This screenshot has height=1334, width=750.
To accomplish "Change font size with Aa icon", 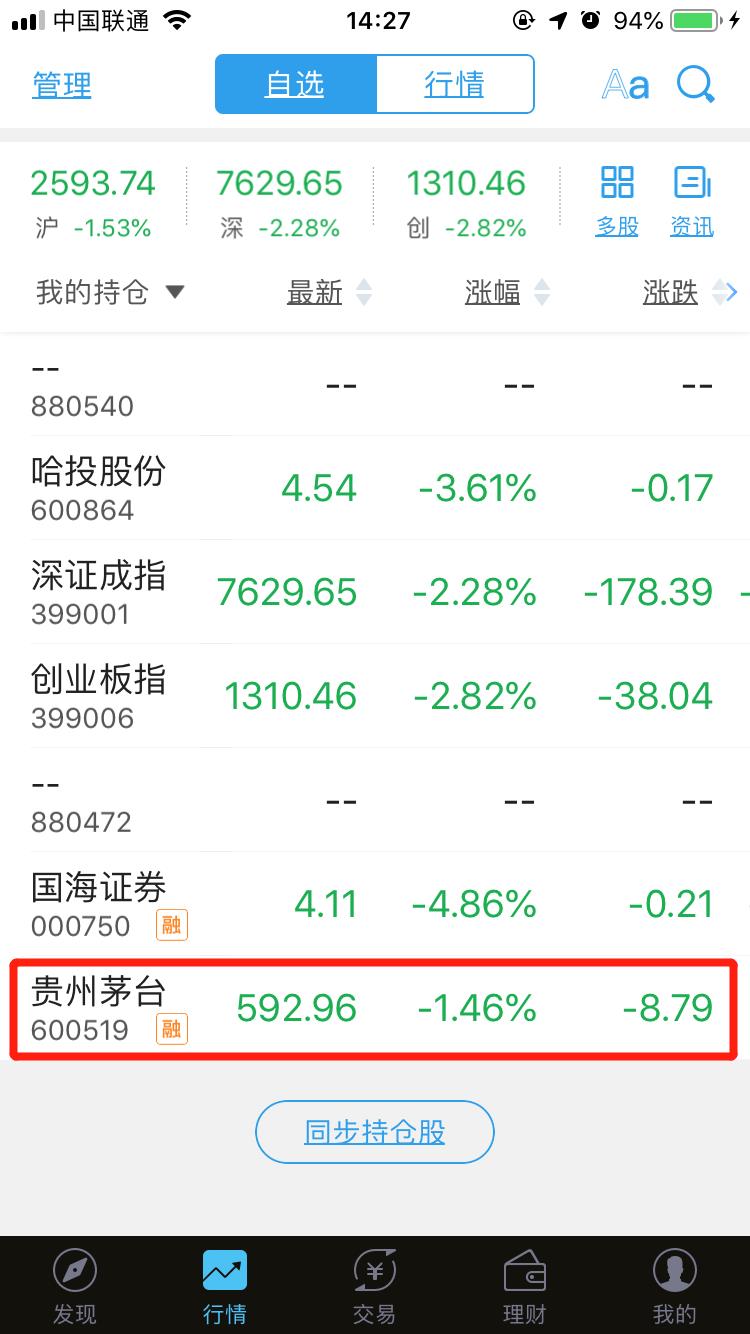I will tap(625, 85).
